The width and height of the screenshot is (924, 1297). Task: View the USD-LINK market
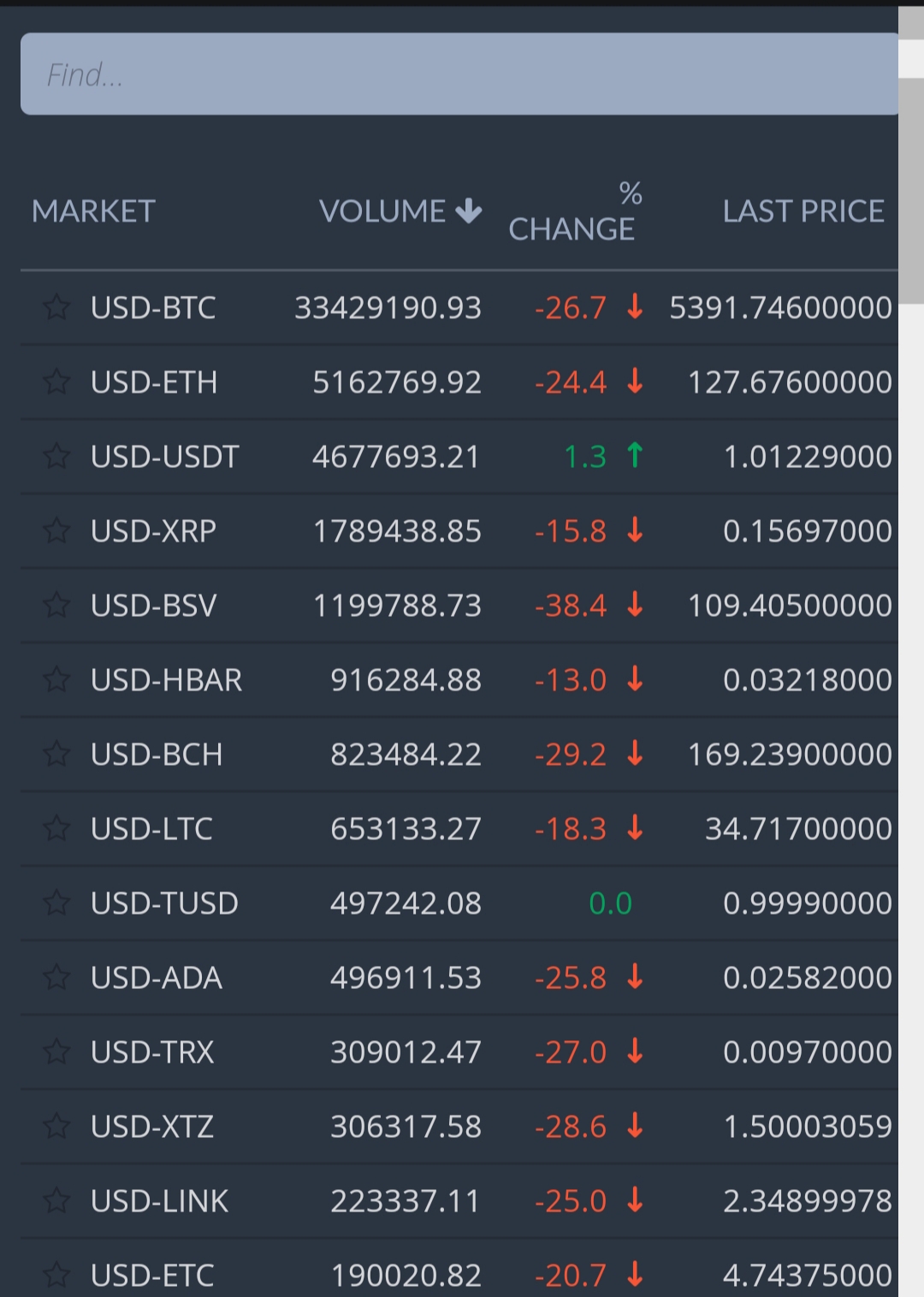(x=160, y=1201)
